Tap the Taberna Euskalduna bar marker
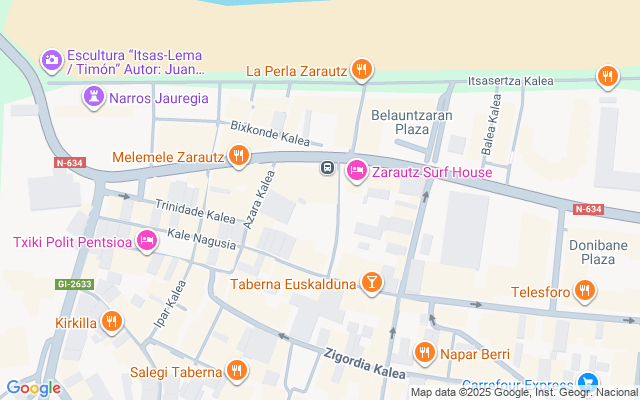The width and height of the screenshot is (640, 400). click(372, 284)
